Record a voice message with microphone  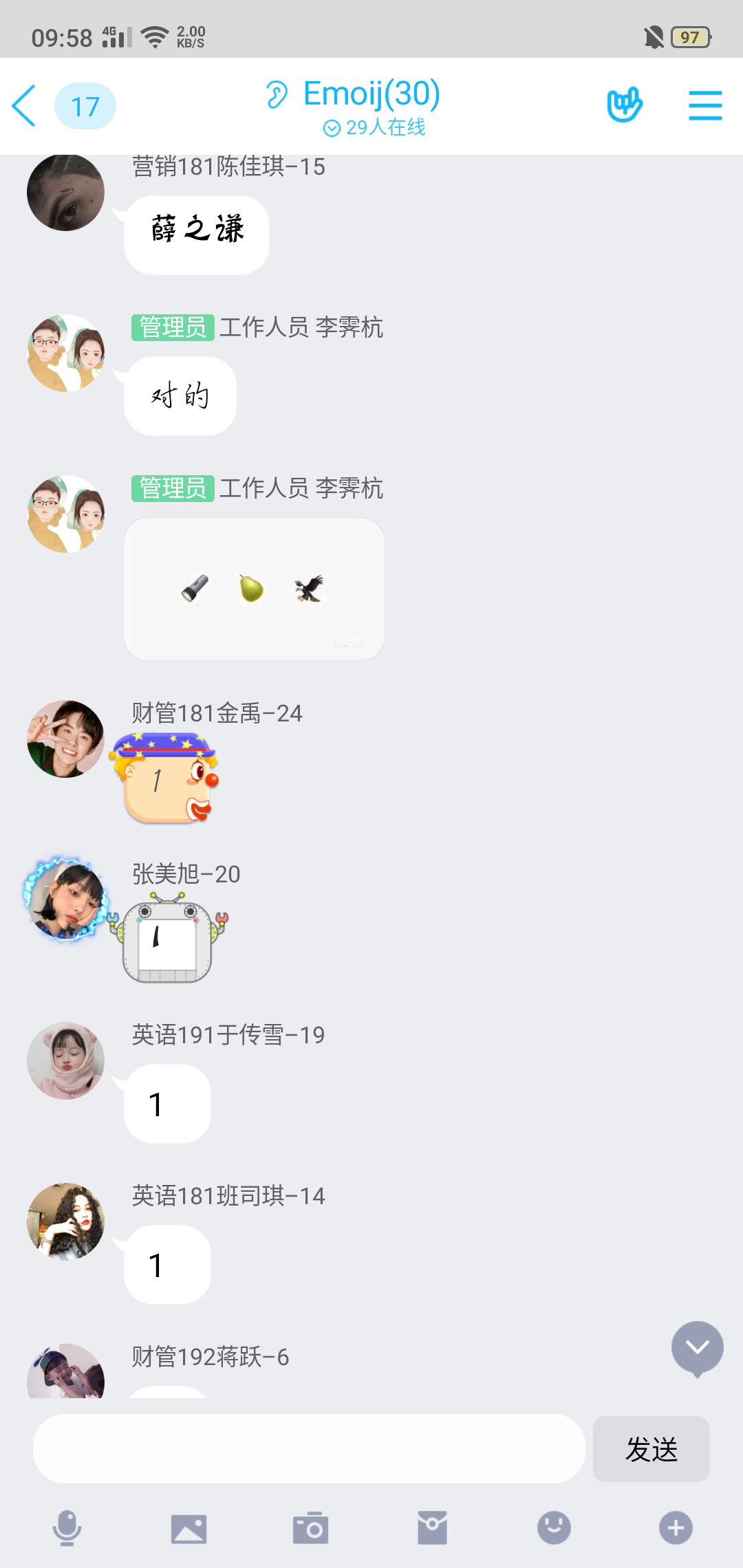(67, 1528)
